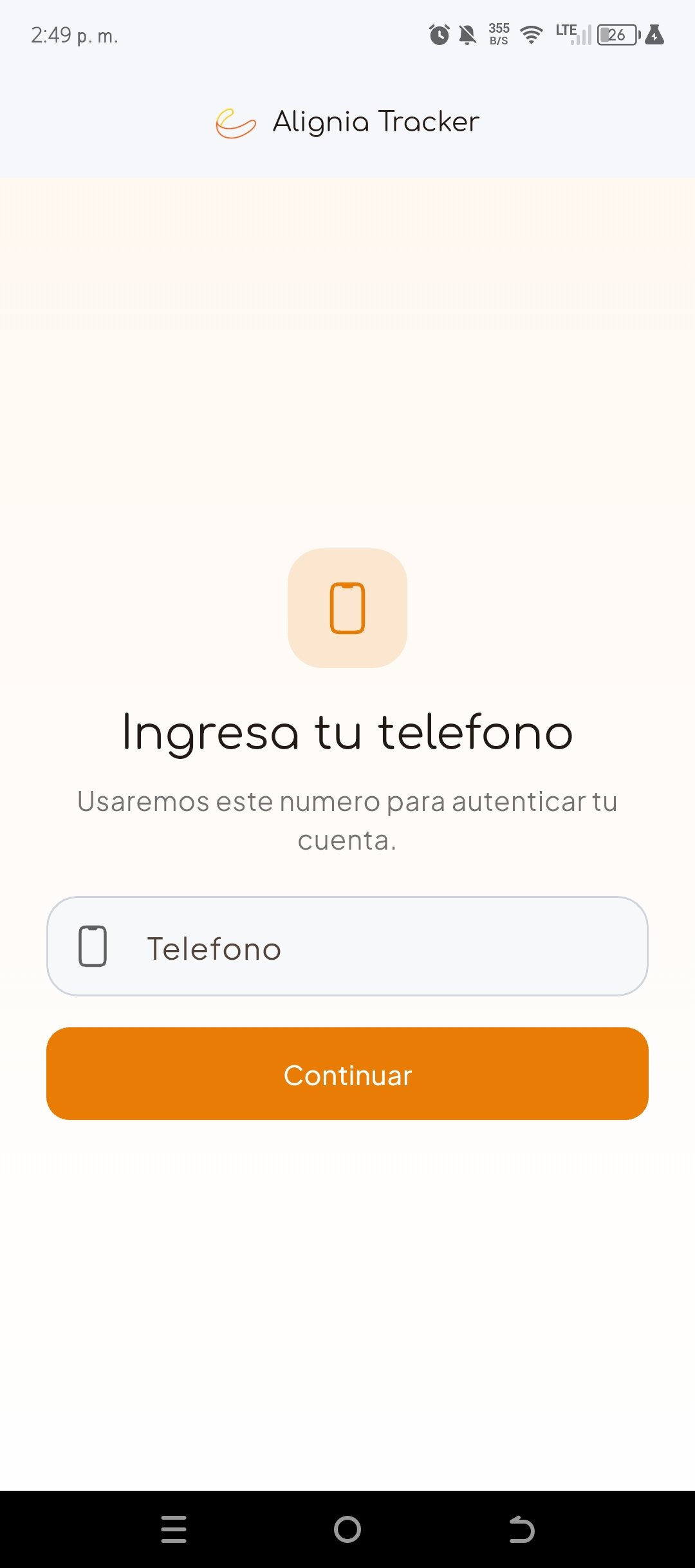695x1568 pixels.
Task: Select the Telefono input field
Action: pyautogui.click(x=347, y=947)
